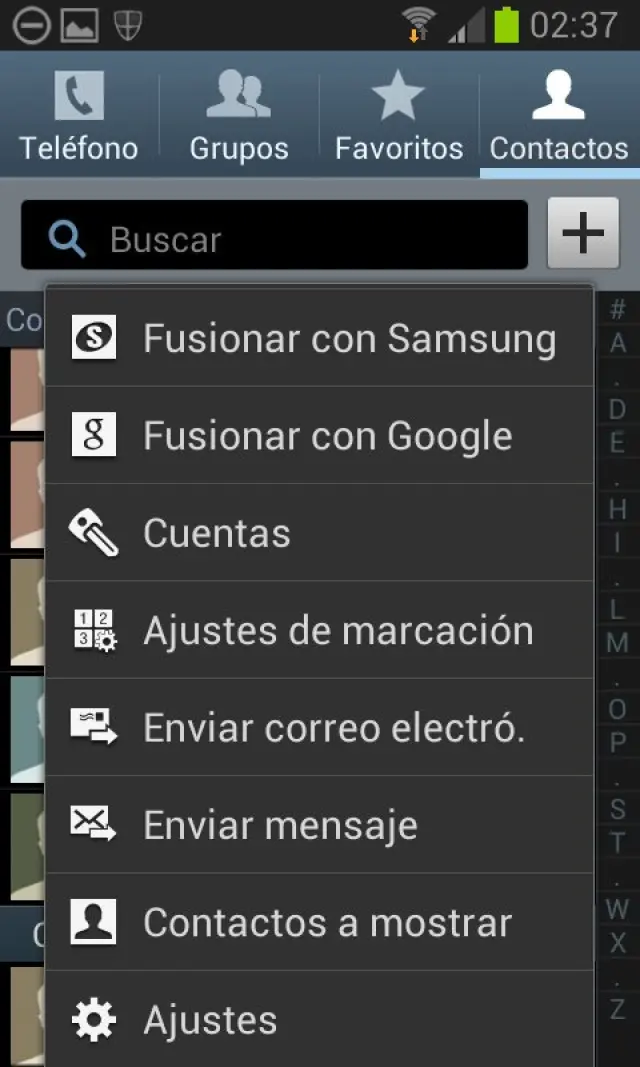Choose Enviar mensaje
This screenshot has width=640, height=1067.
tap(320, 825)
